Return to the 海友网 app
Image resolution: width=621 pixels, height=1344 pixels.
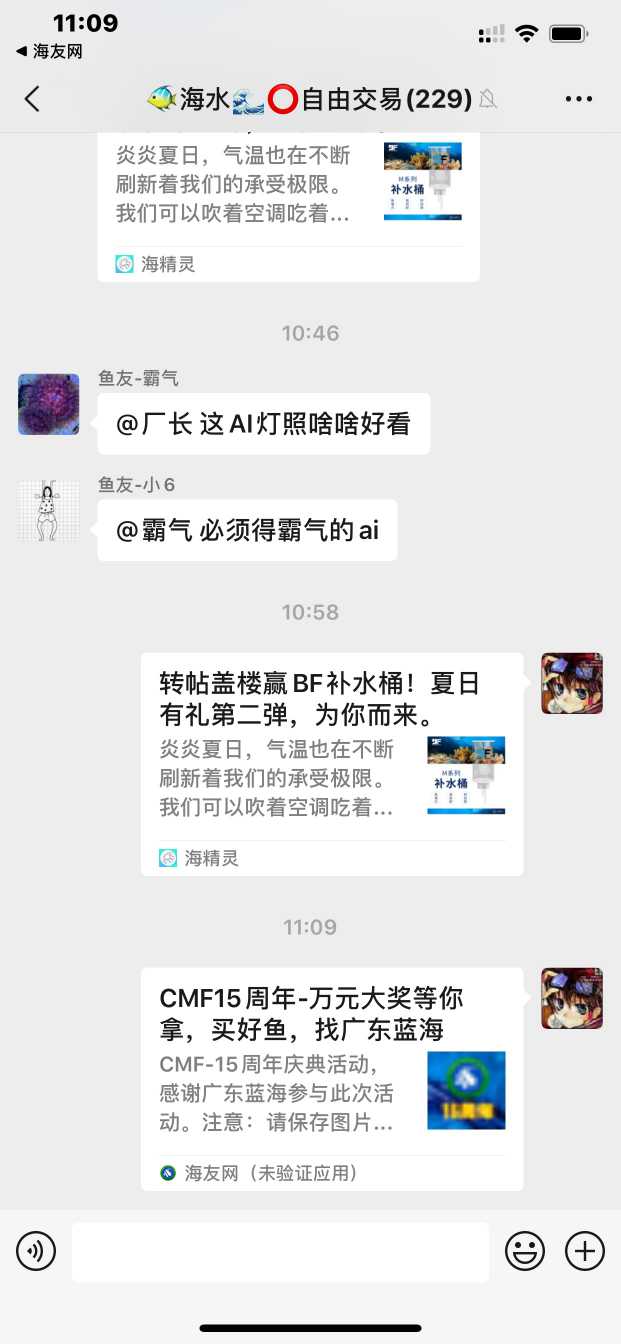[50, 52]
